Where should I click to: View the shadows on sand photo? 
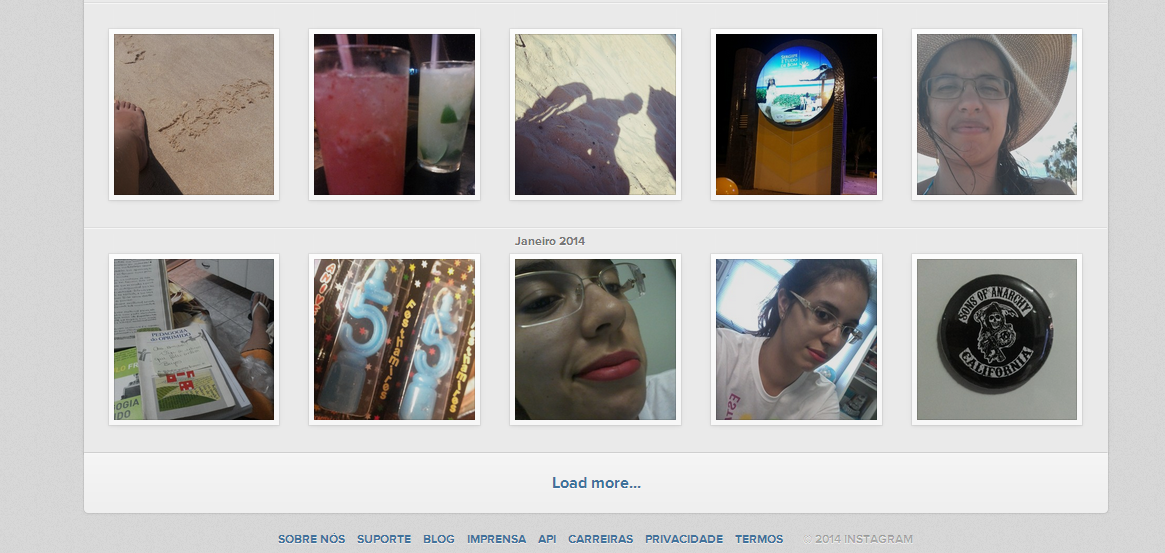tap(595, 114)
